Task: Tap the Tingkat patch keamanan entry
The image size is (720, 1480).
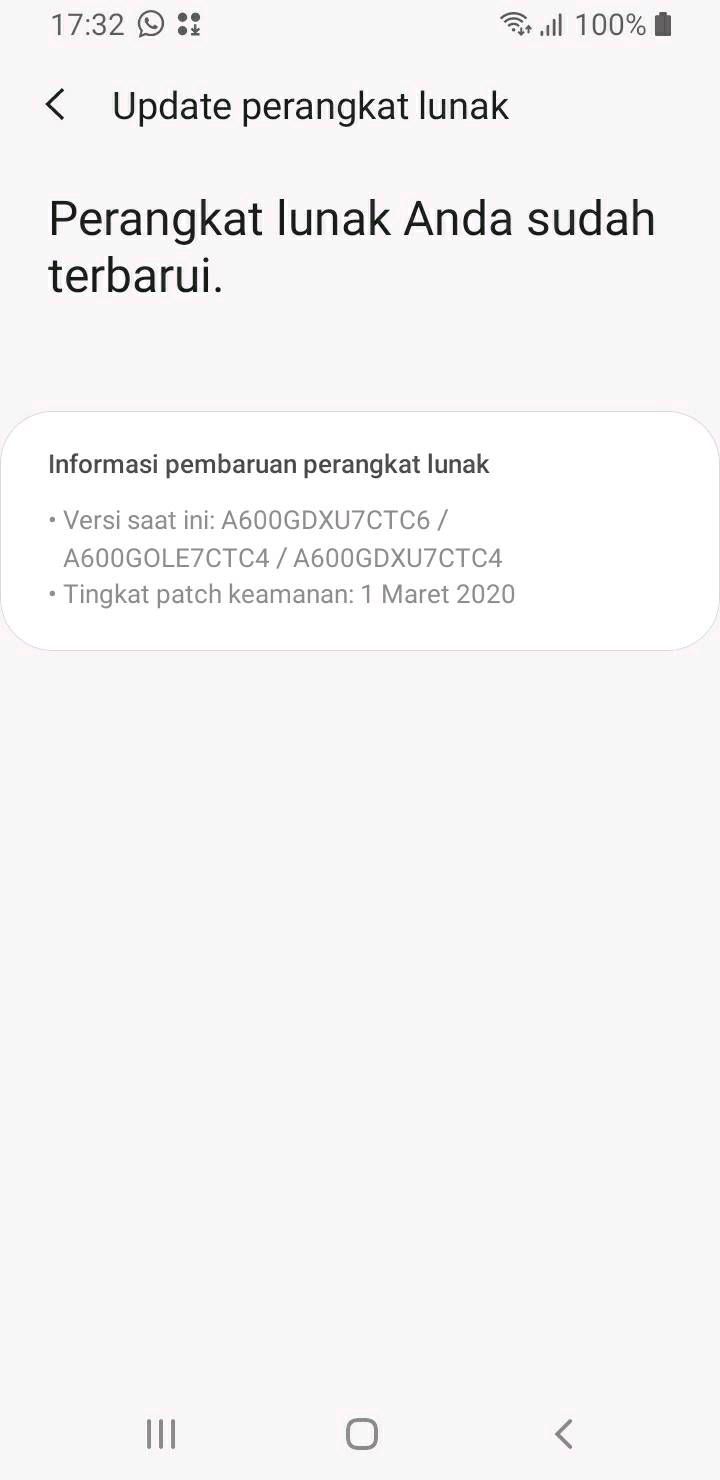Action: coord(289,593)
